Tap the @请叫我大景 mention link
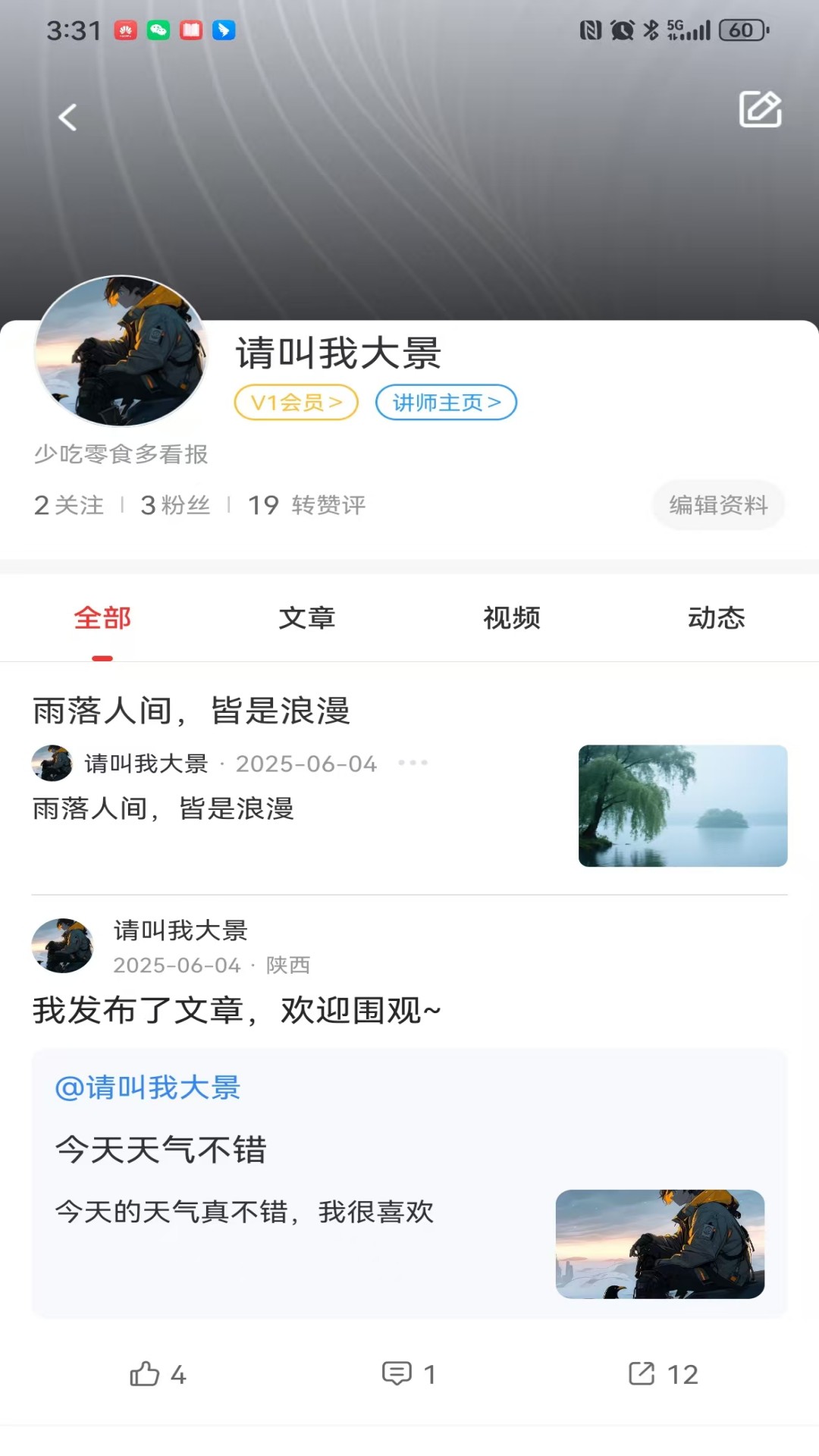The height and width of the screenshot is (1456, 819). tap(147, 1087)
